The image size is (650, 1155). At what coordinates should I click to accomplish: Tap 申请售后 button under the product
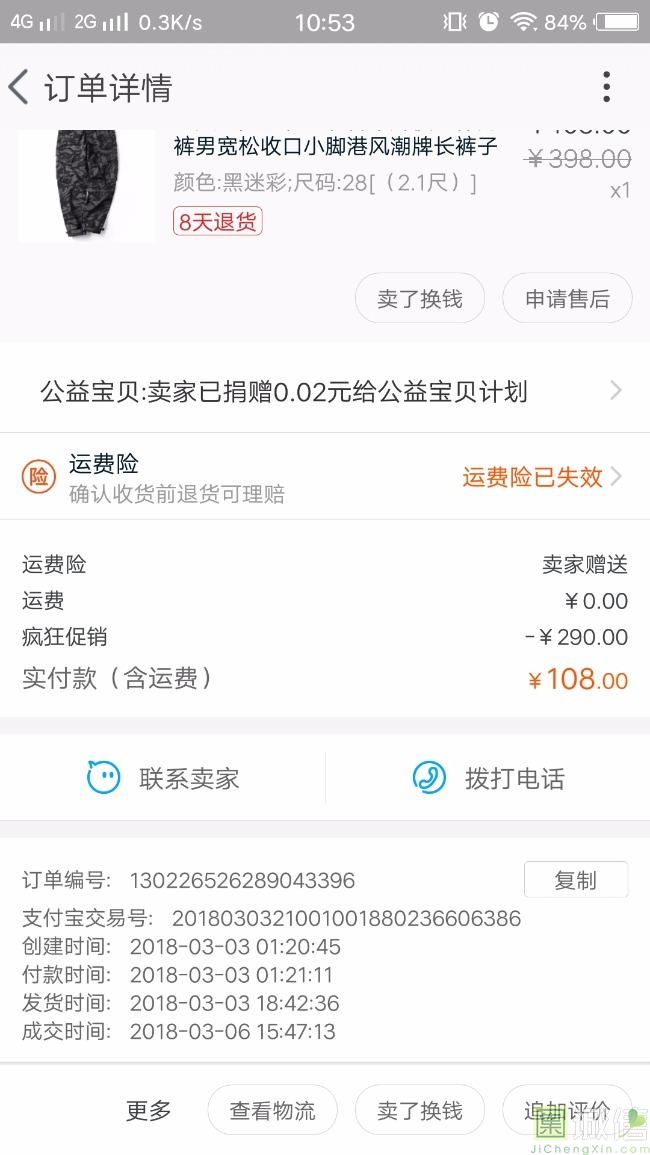click(x=567, y=299)
